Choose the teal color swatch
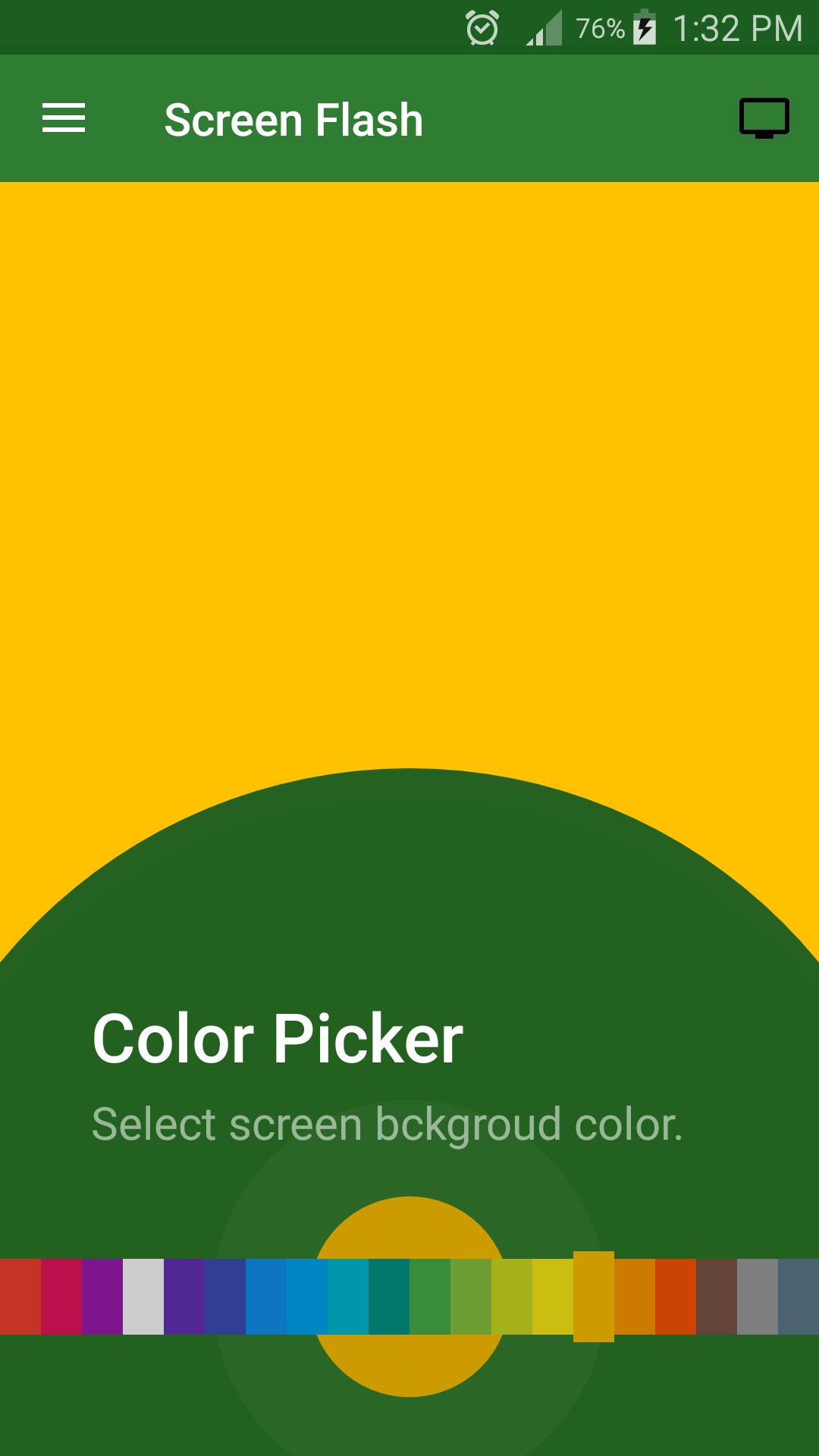819x1456 pixels. (x=389, y=1297)
